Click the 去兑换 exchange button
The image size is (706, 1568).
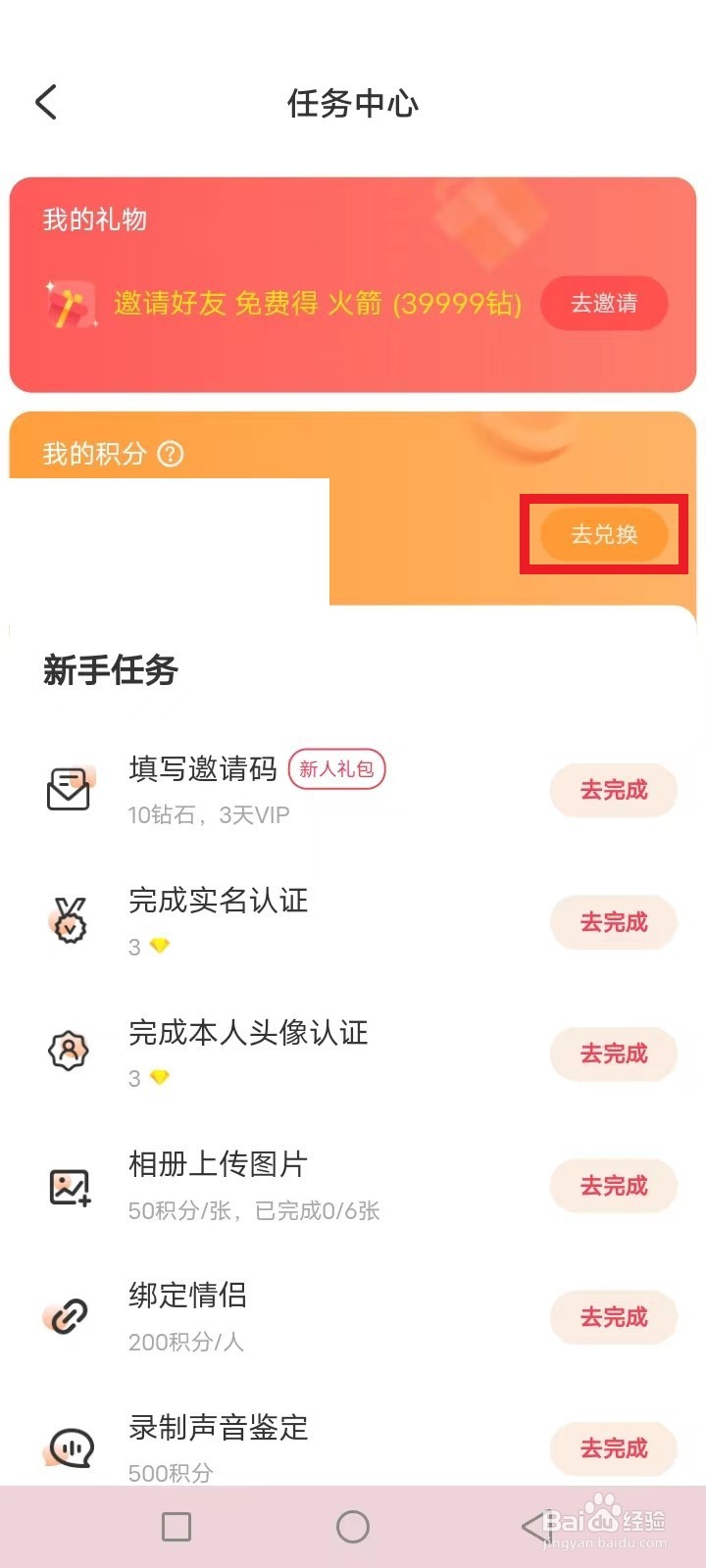tap(603, 534)
